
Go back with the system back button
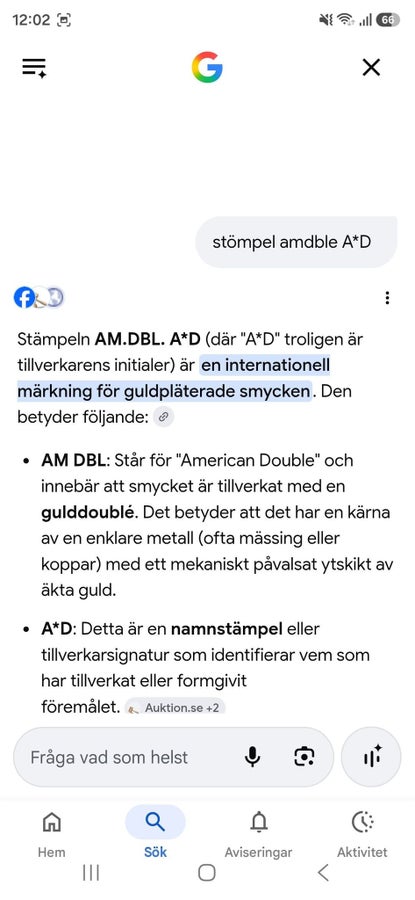(323, 873)
